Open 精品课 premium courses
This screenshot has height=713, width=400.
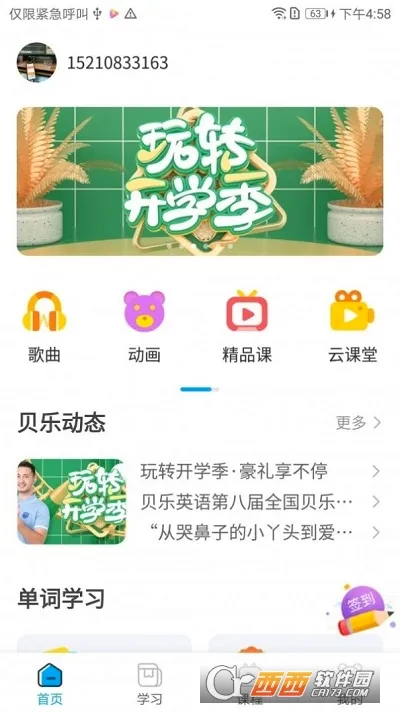pyautogui.click(x=247, y=326)
